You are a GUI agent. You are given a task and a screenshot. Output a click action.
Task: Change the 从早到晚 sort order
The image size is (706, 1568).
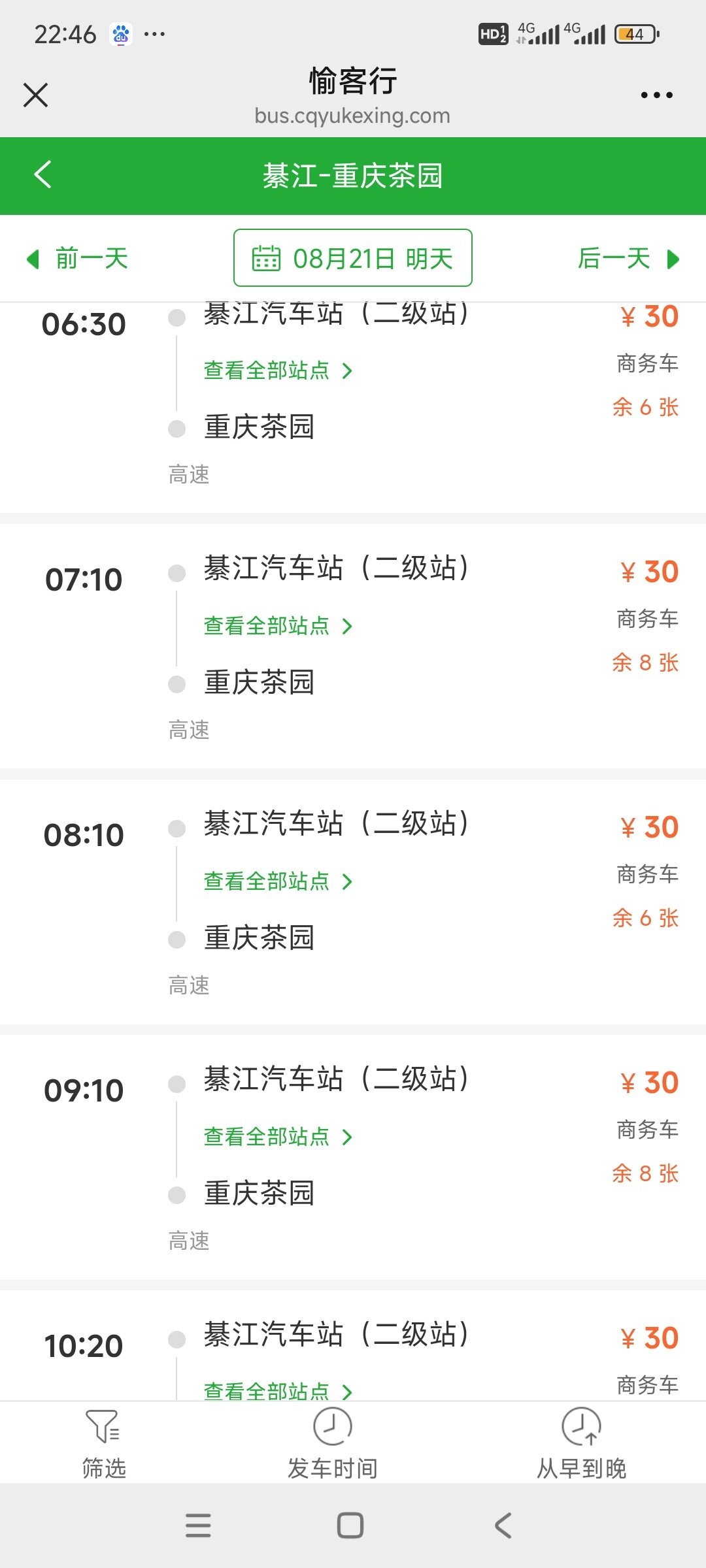(x=581, y=1443)
